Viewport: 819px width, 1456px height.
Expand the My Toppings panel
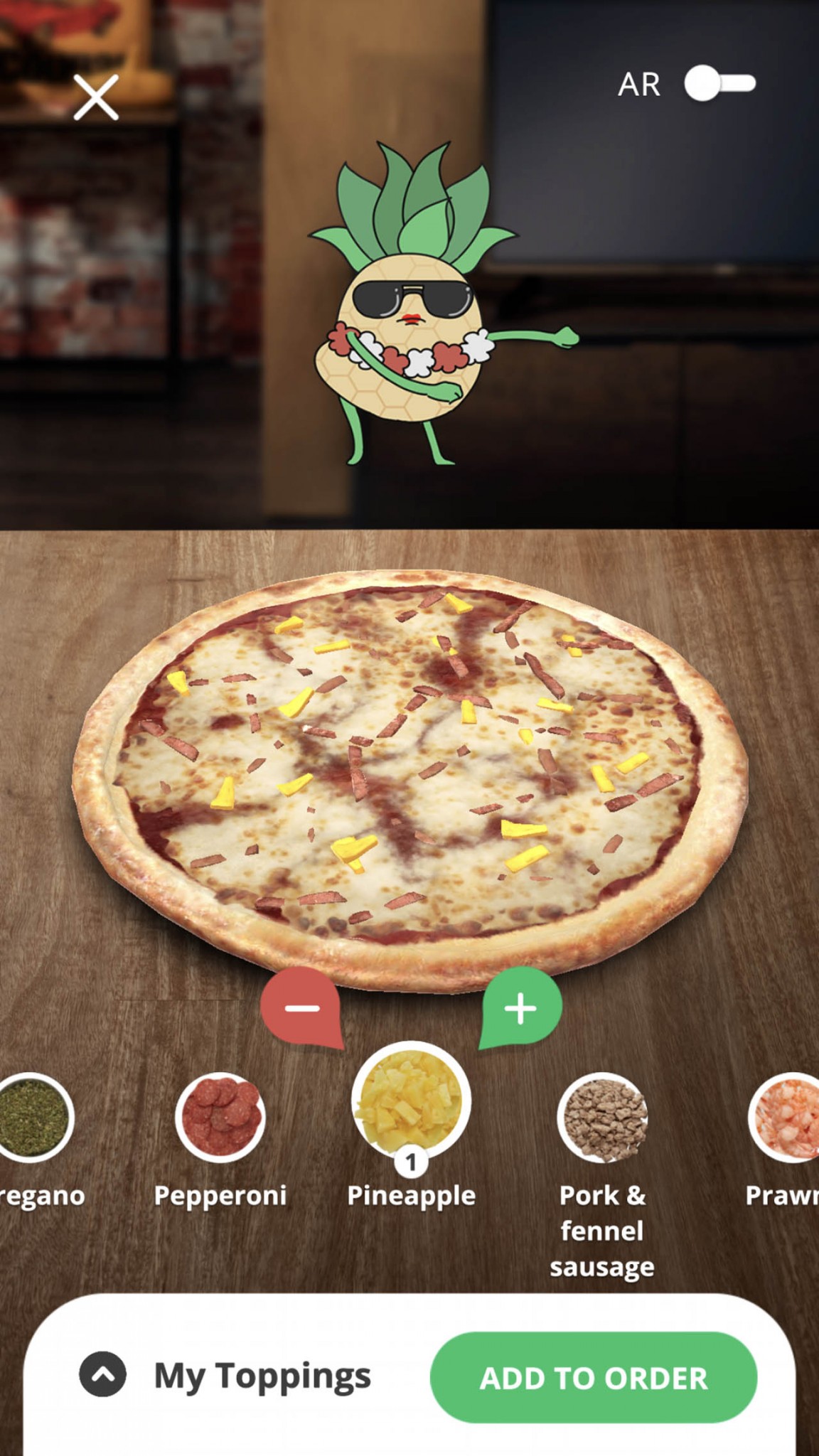pyautogui.click(x=225, y=1375)
